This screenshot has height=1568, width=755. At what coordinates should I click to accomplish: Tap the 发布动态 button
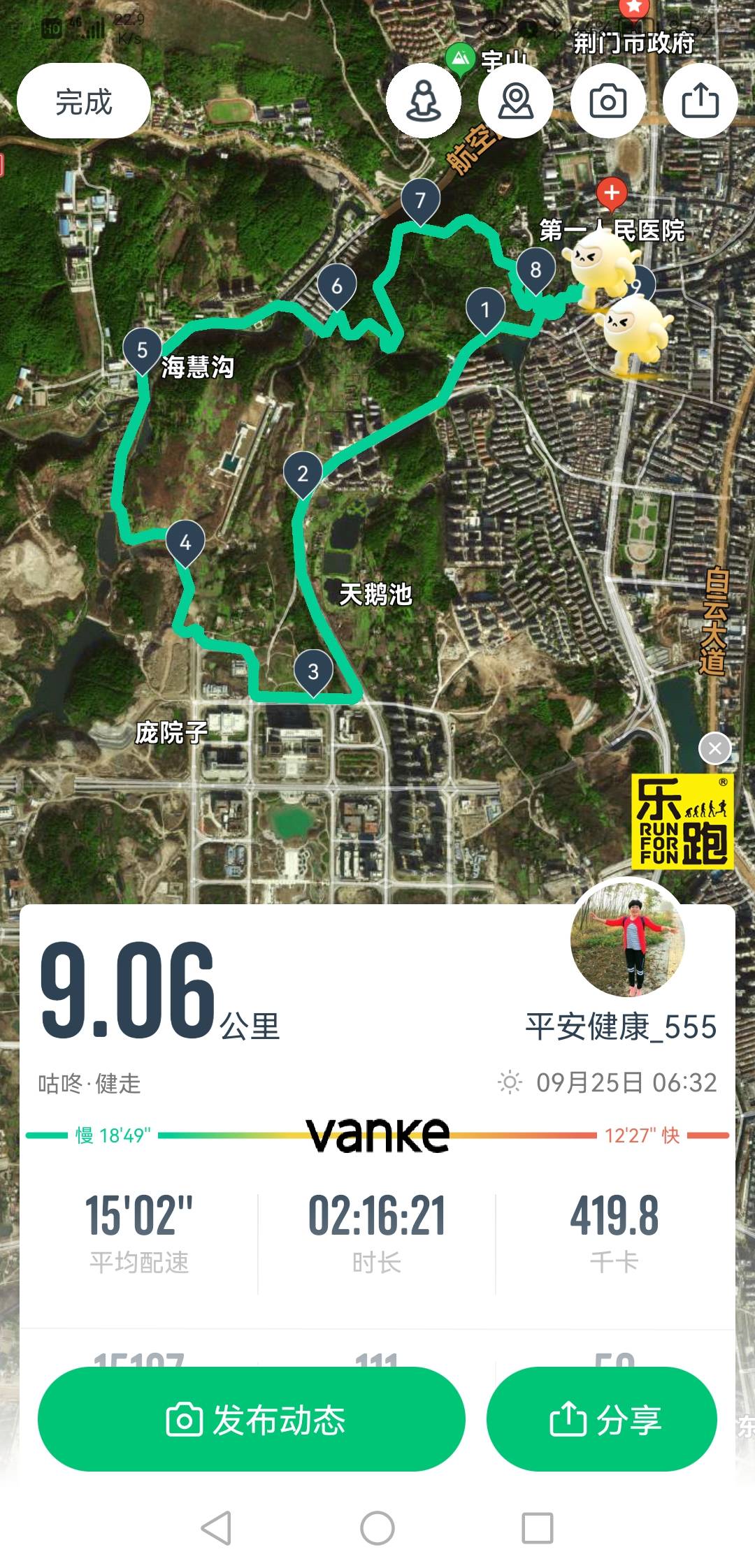click(252, 1420)
